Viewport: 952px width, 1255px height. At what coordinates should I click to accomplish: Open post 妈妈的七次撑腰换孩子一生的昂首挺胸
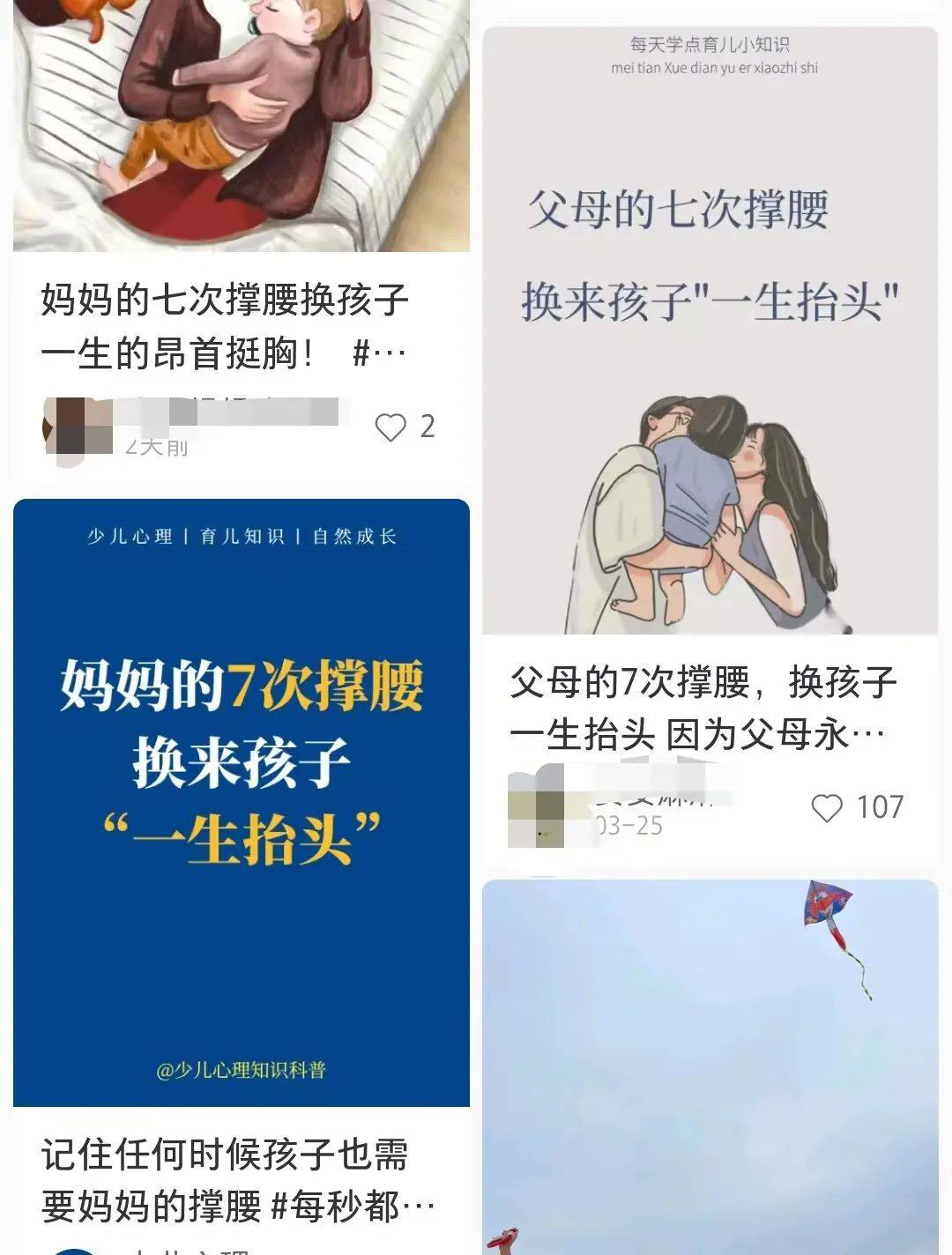coord(225,326)
